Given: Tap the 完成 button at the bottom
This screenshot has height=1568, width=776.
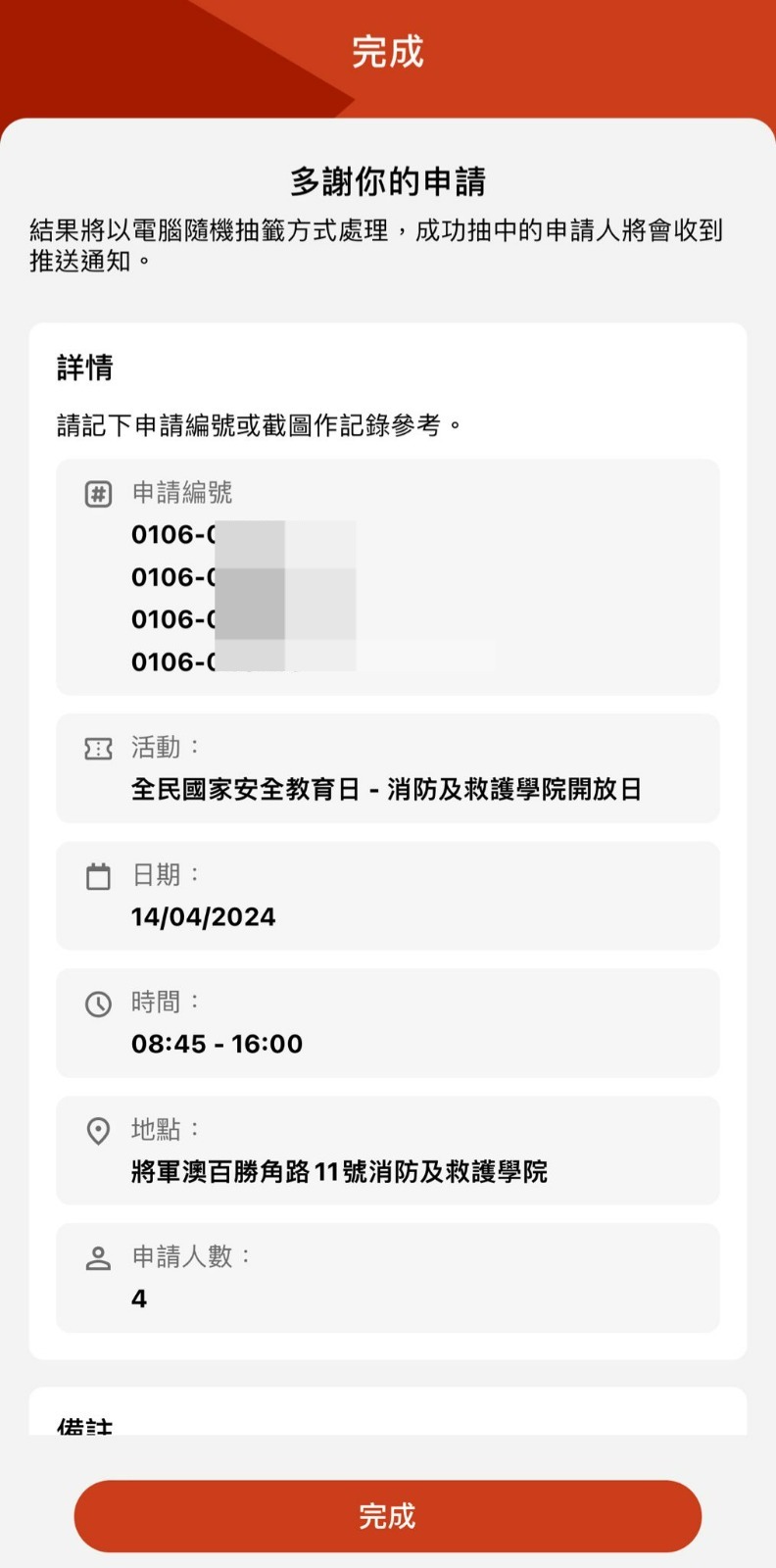Looking at the screenshot, I should (388, 1515).
